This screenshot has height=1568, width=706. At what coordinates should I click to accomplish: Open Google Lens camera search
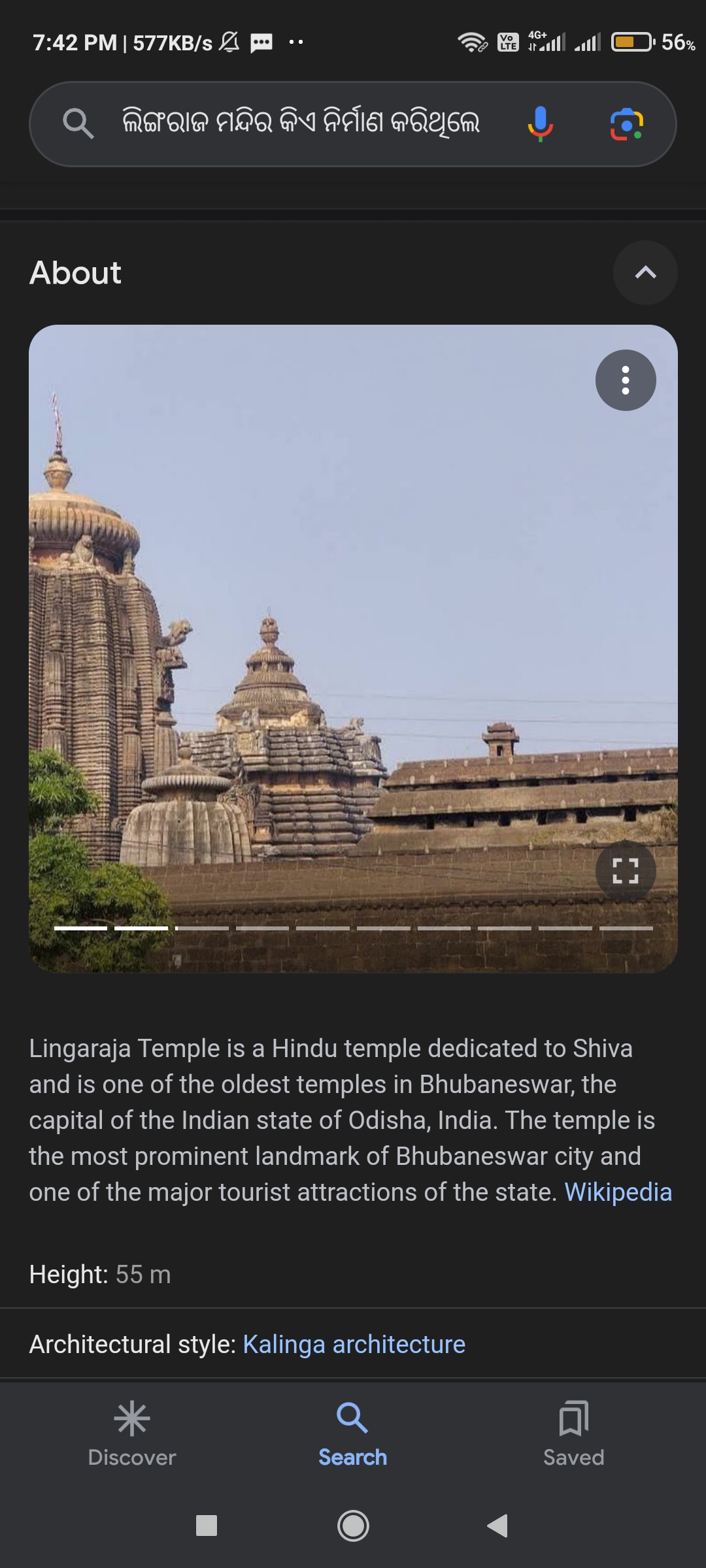(x=626, y=123)
